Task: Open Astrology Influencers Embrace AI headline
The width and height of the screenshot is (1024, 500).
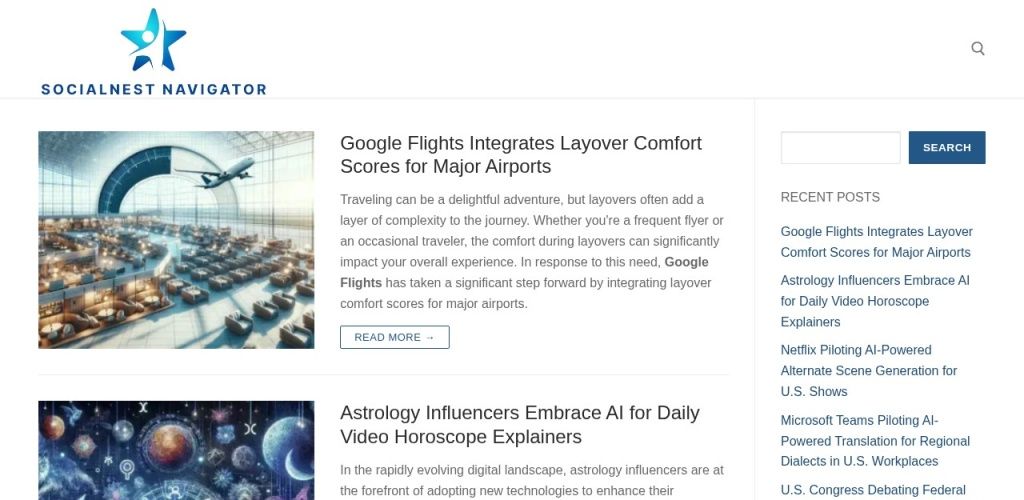Action: (x=519, y=424)
